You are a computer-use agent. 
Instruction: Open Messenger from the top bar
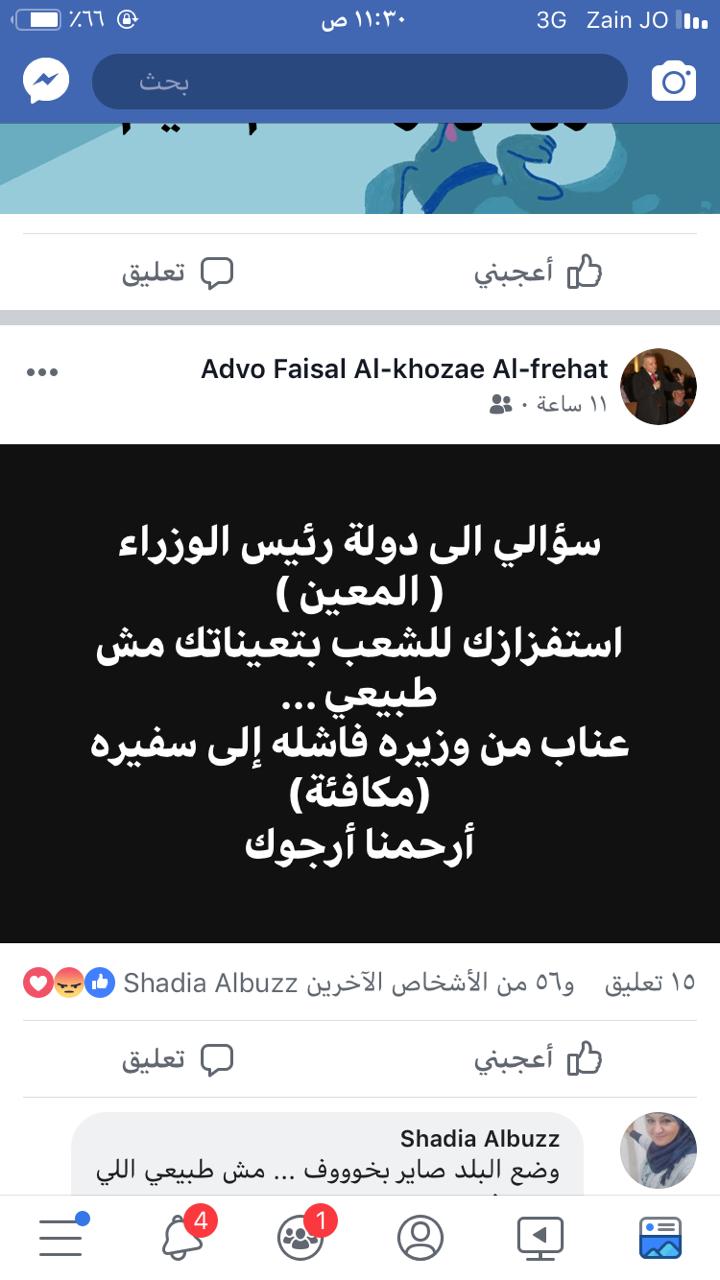point(47,82)
